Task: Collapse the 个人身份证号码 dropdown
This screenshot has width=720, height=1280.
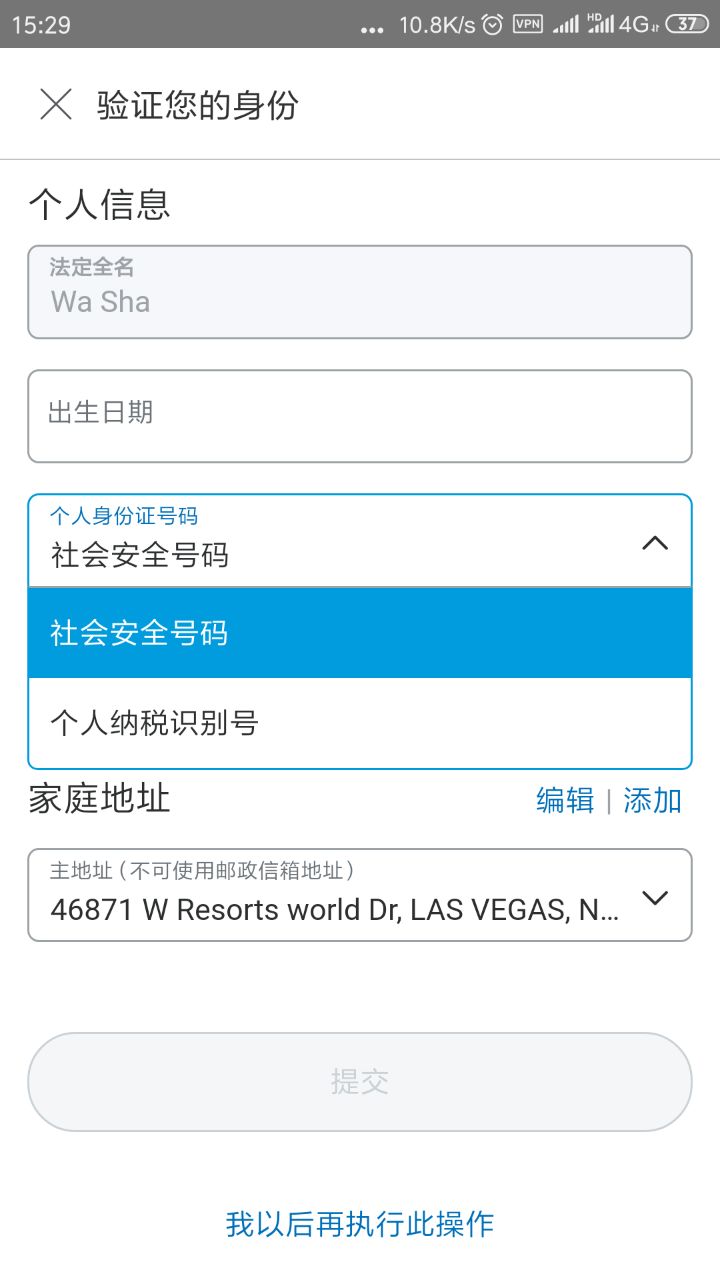Action: 654,543
